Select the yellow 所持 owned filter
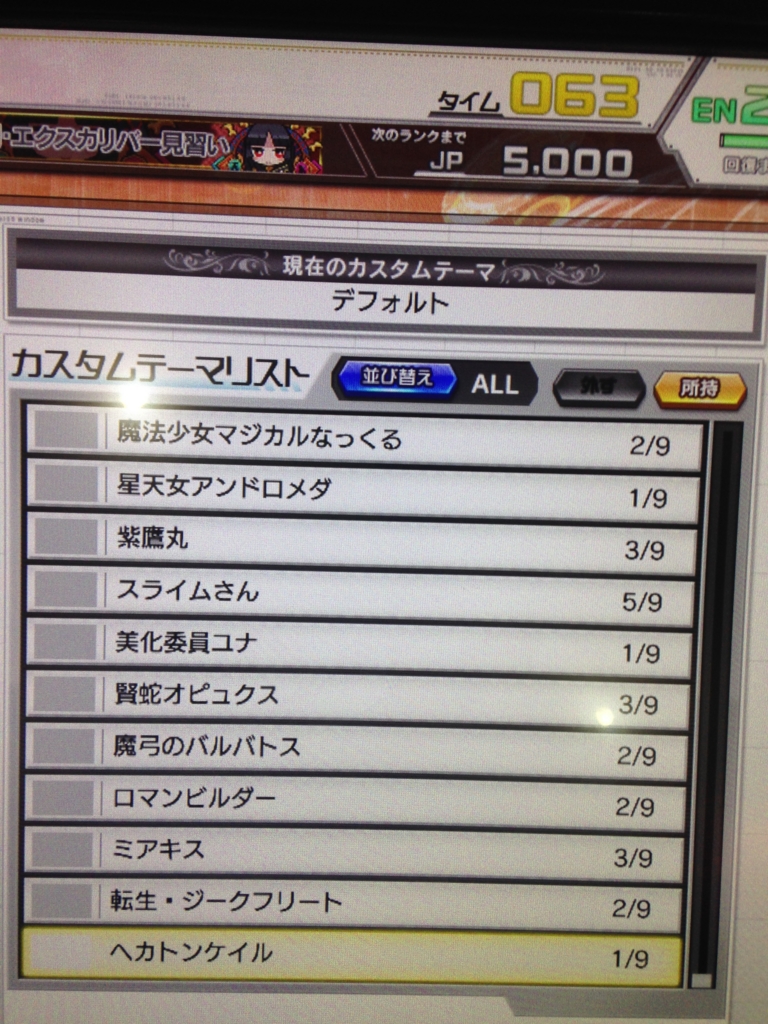Viewport: 768px width, 1024px height. 700,389
